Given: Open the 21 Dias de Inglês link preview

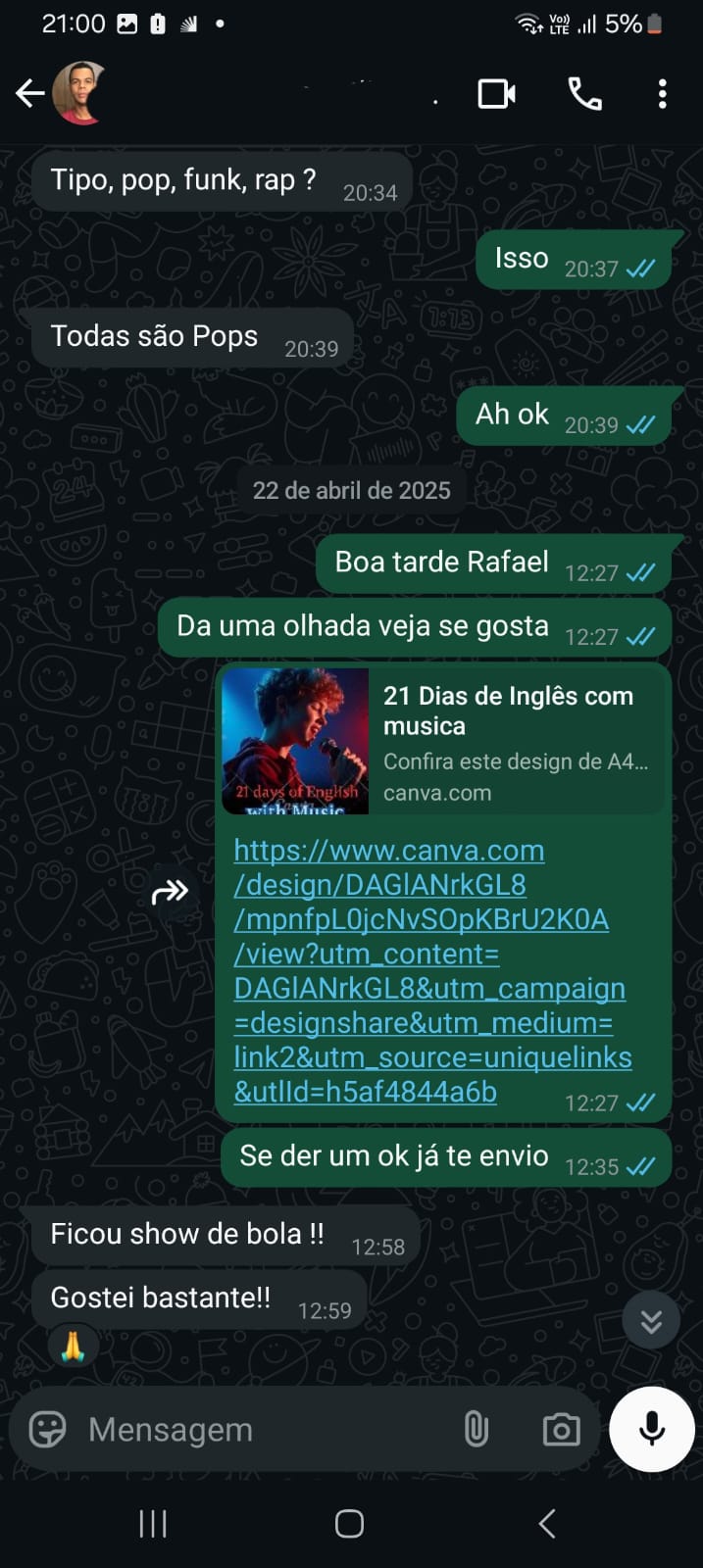Looking at the screenshot, I should pos(443,741).
